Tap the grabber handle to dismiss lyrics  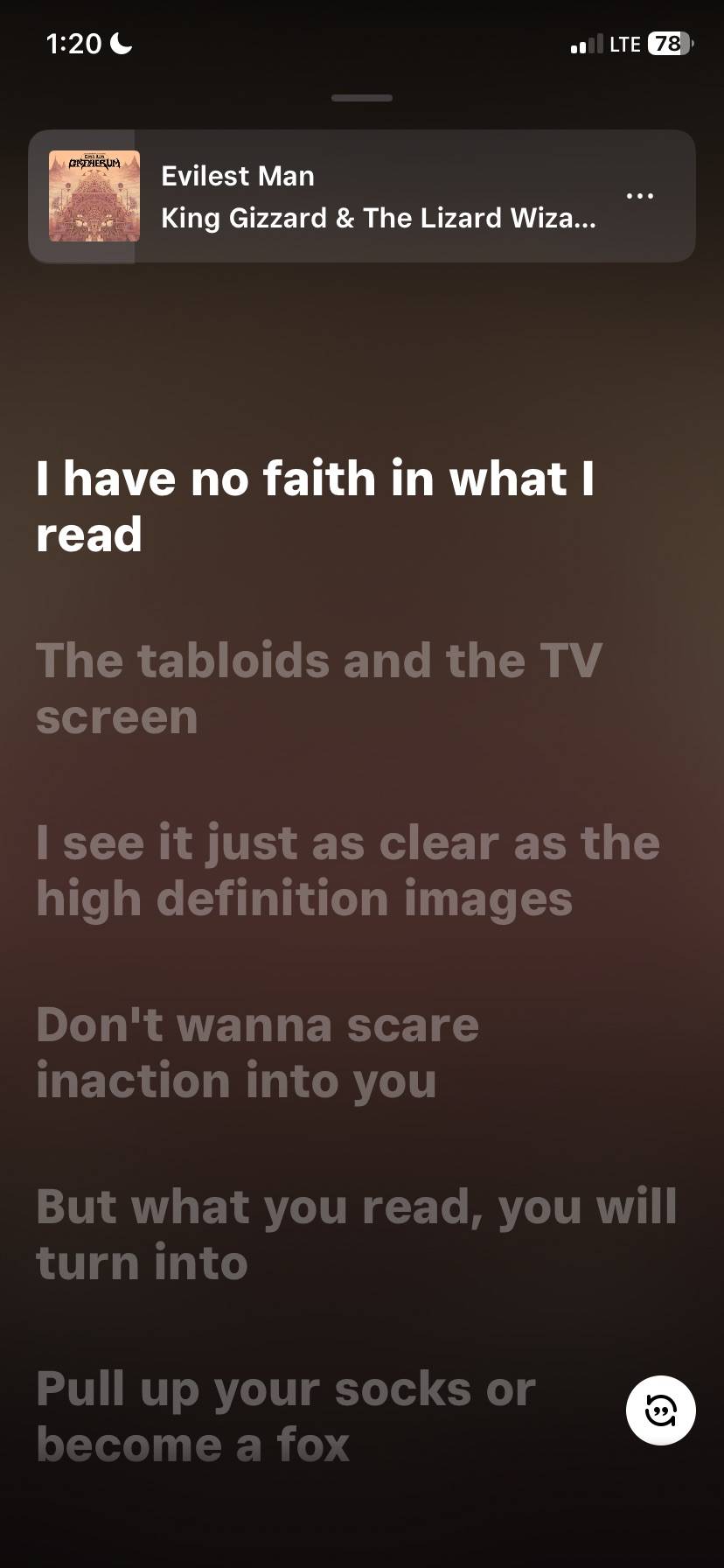pyautogui.click(x=362, y=98)
